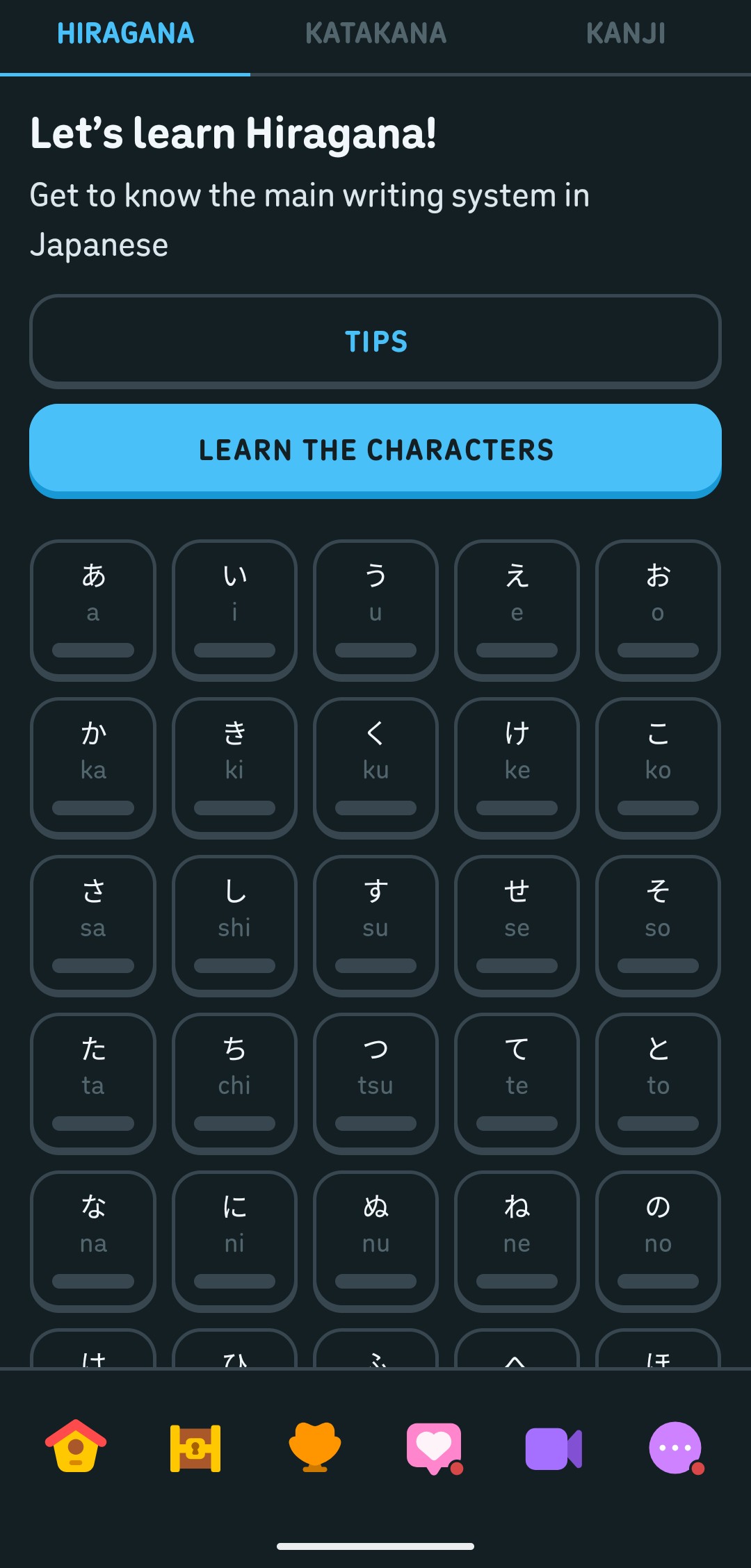The height and width of the screenshot is (1568, 751).
Task: Tap the く (ku) character tile
Action: [375, 768]
